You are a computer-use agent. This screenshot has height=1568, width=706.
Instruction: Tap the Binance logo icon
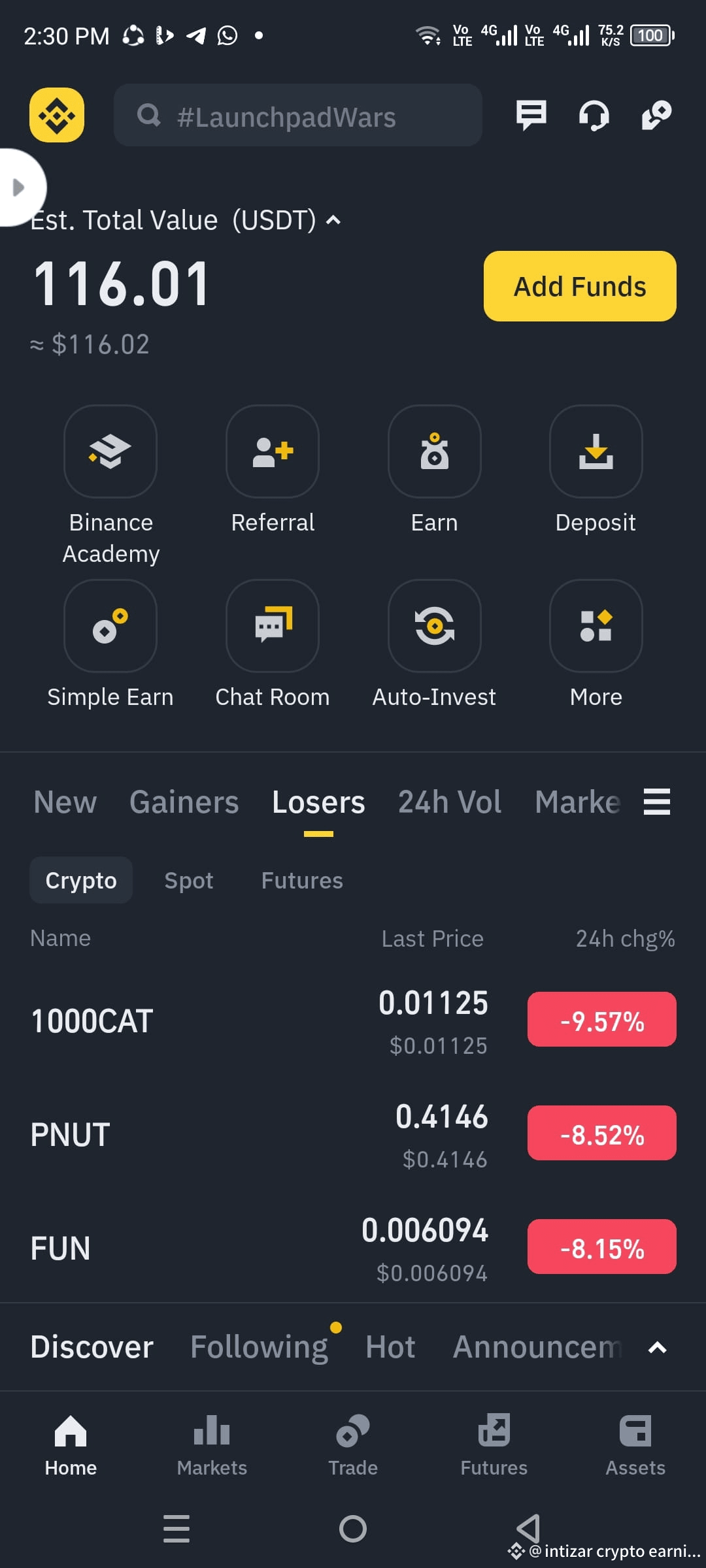[x=56, y=116]
